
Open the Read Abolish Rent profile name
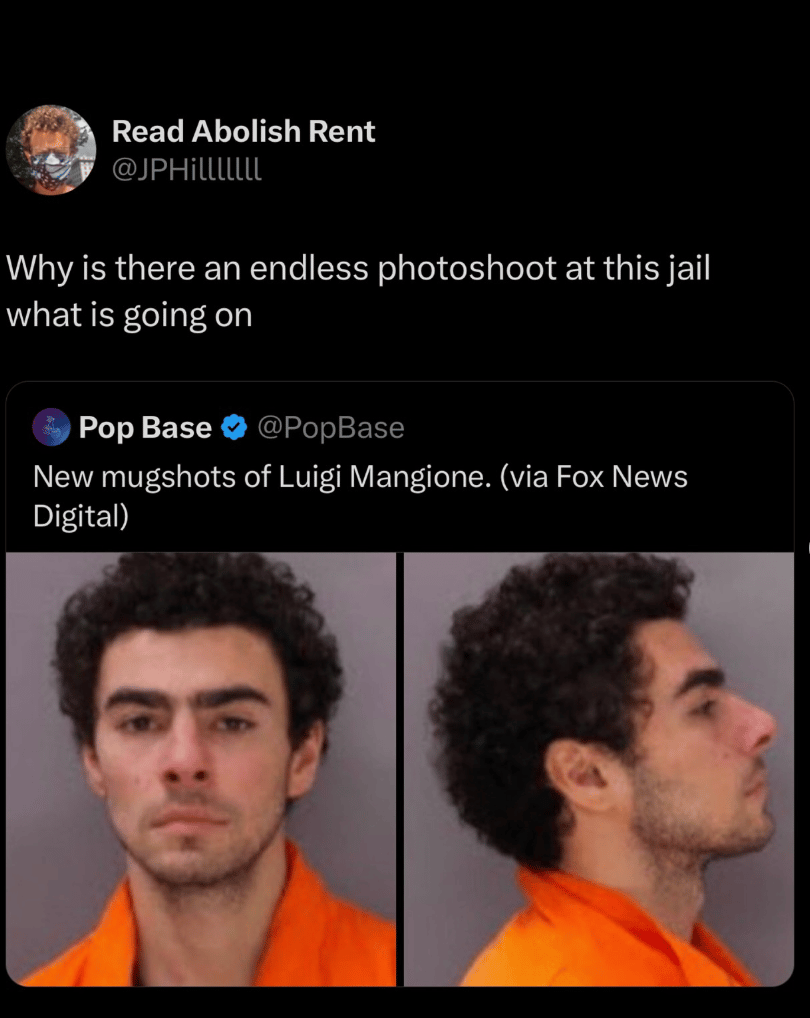(243, 131)
